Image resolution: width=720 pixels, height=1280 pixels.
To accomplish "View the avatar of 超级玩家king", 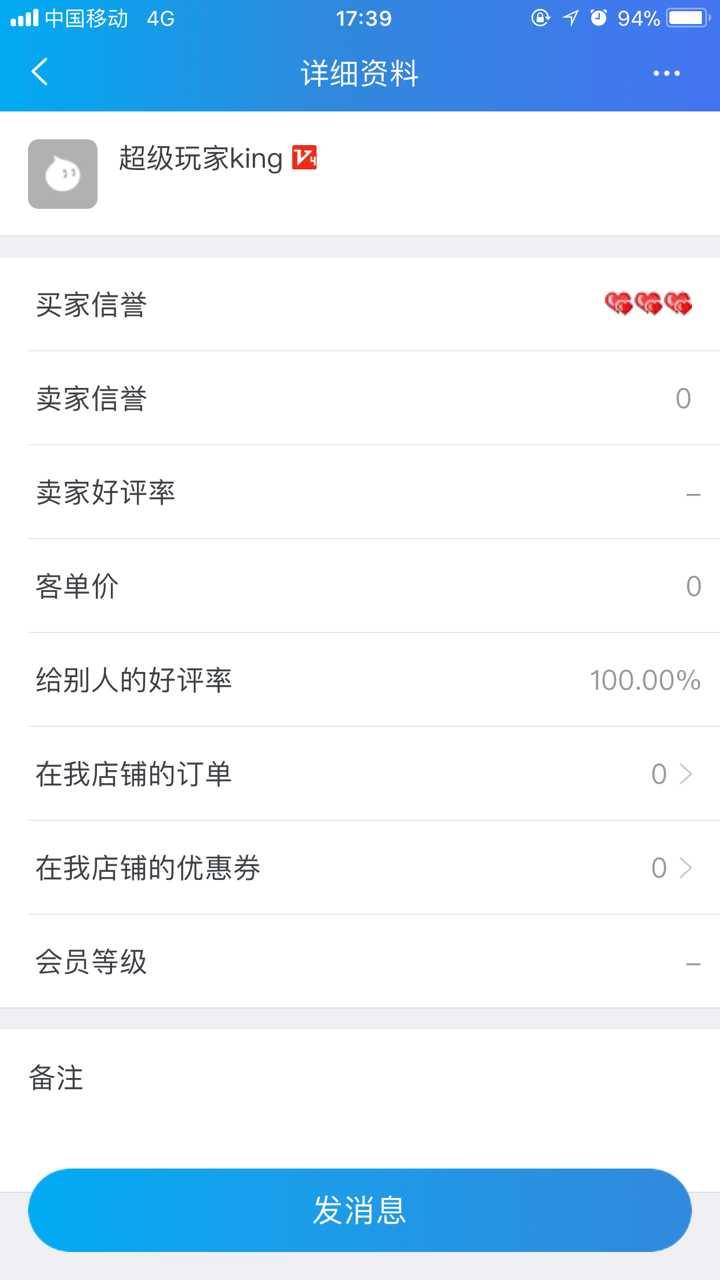I will tap(63, 174).
